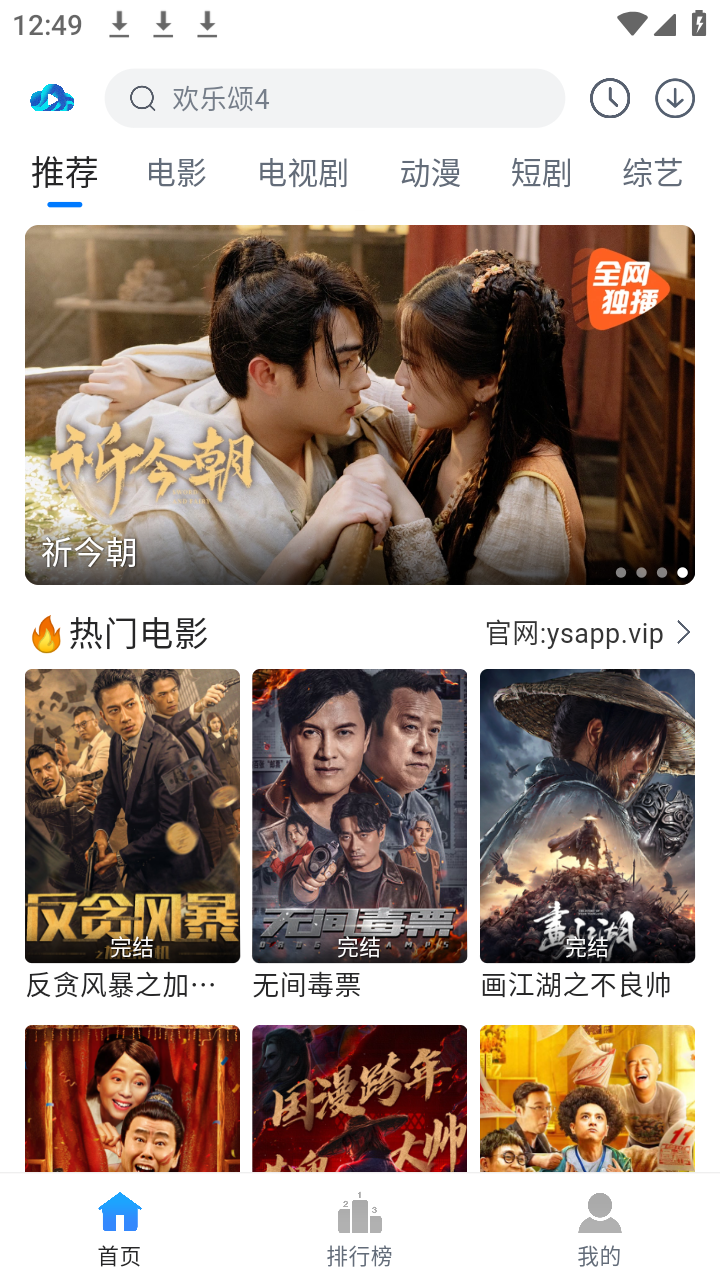This screenshot has height=1280, width=720.
Task: Open the downloads icon
Action: click(x=675, y=98)
